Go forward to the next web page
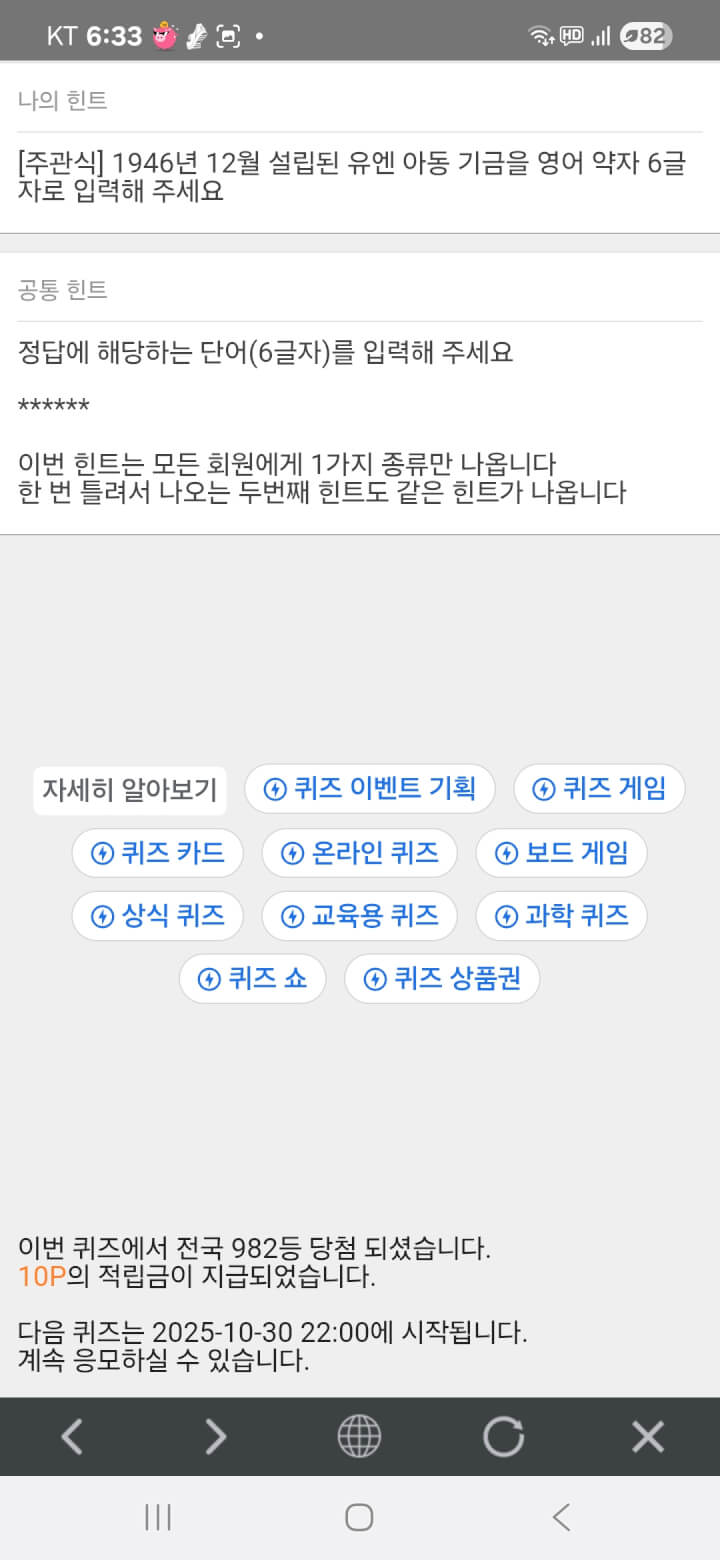 click(215, 1437)
